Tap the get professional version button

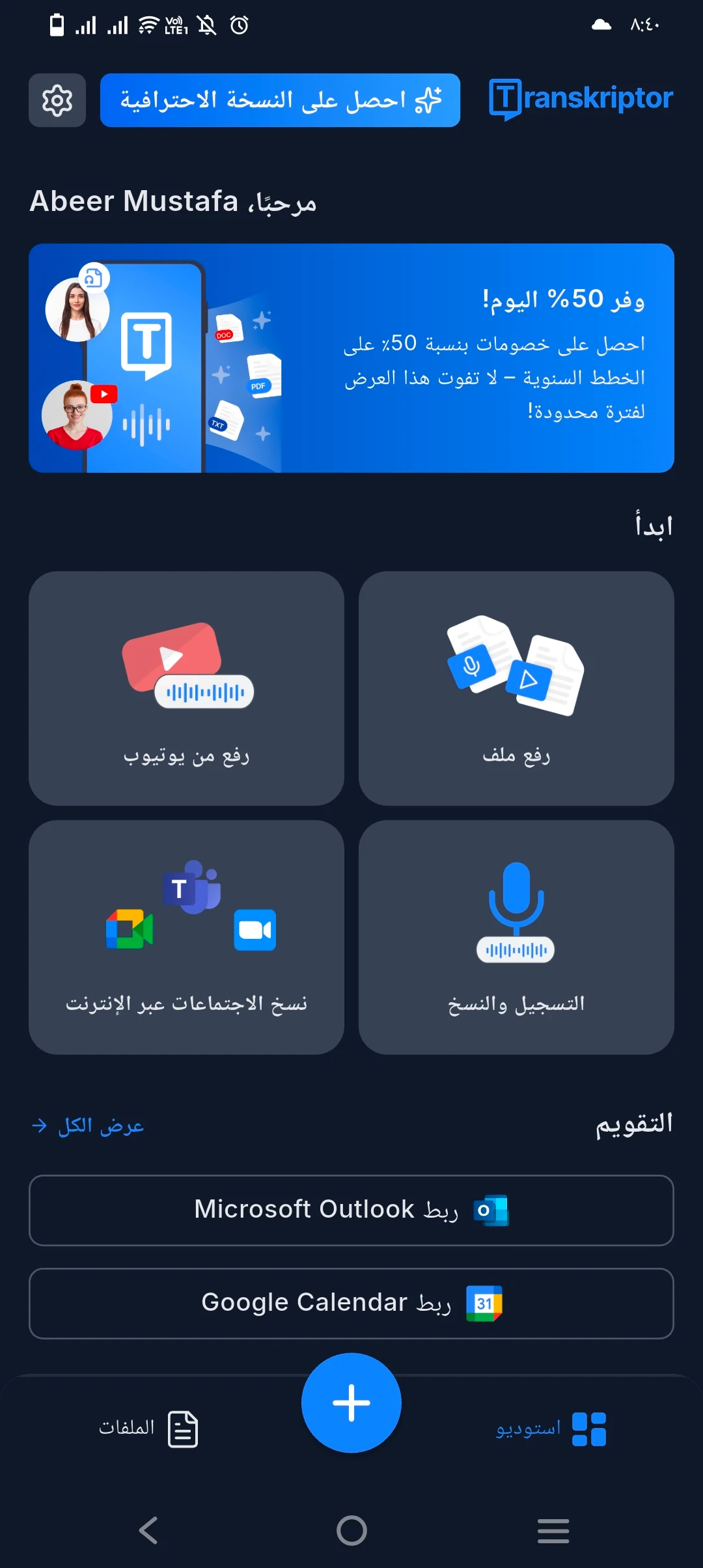coord(280,100)
